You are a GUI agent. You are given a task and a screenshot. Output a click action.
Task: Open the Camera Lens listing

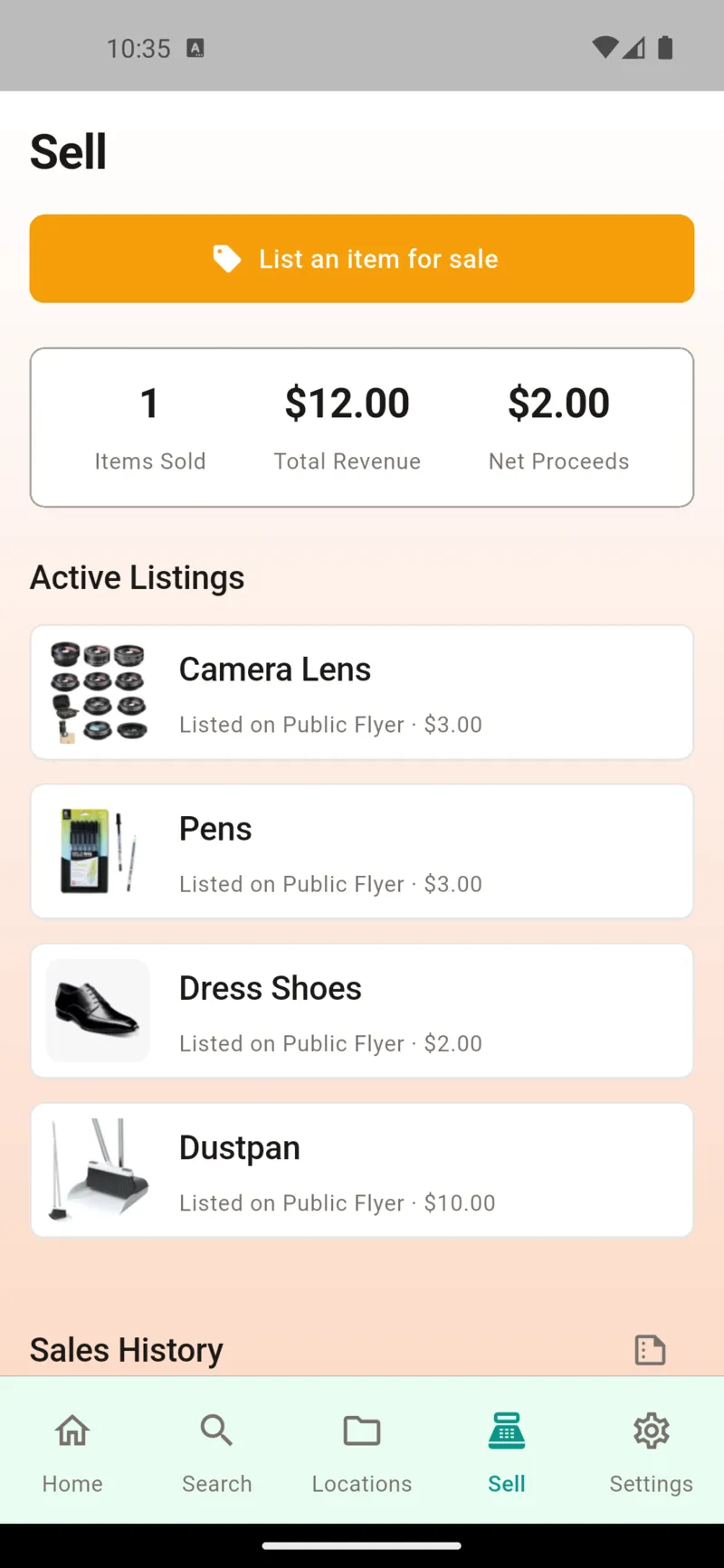point(361,691)
